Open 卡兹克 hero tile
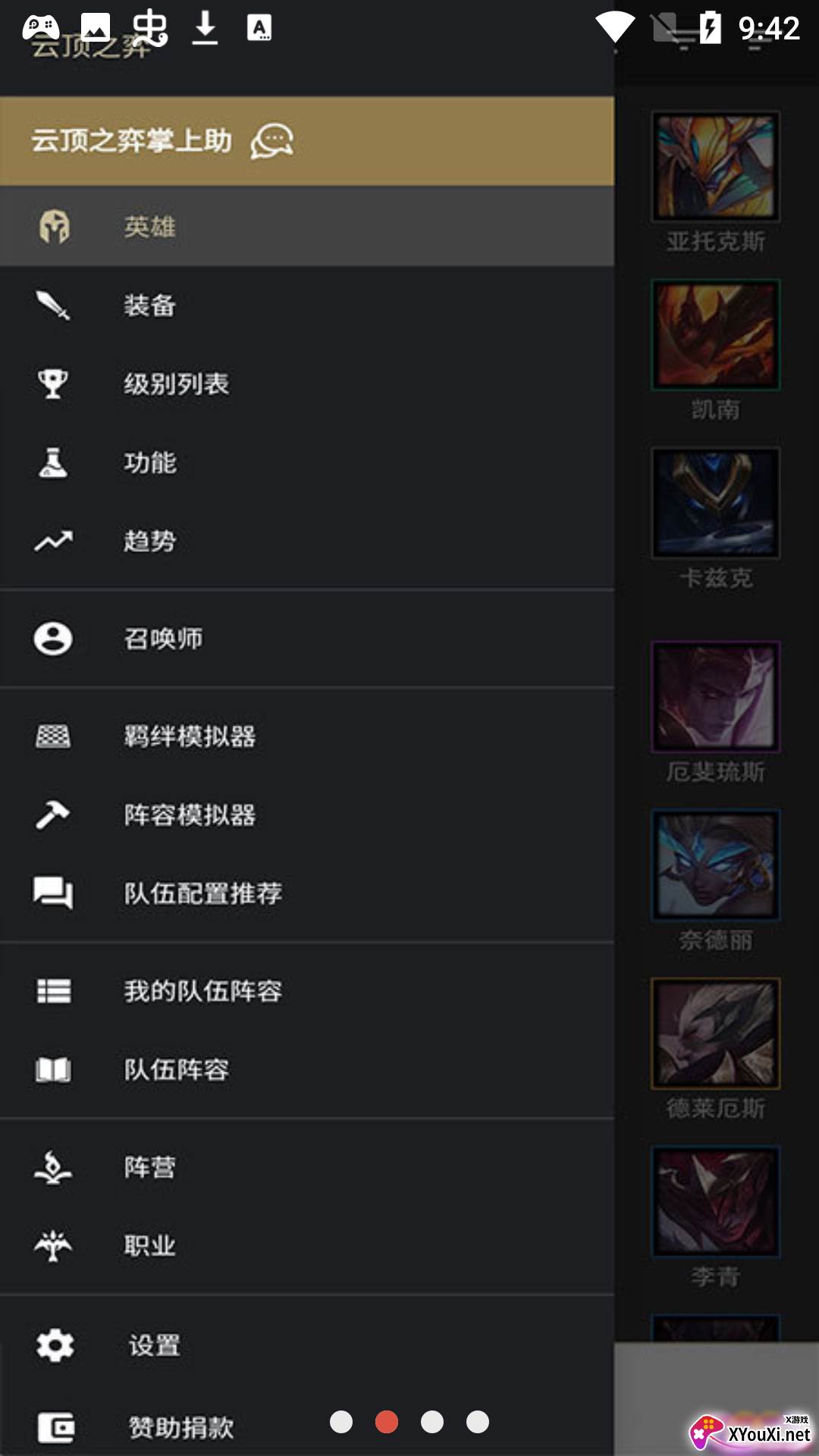The height and width of the screenshot is (1456, 819). pyautogui.click(x=716, y=503)
